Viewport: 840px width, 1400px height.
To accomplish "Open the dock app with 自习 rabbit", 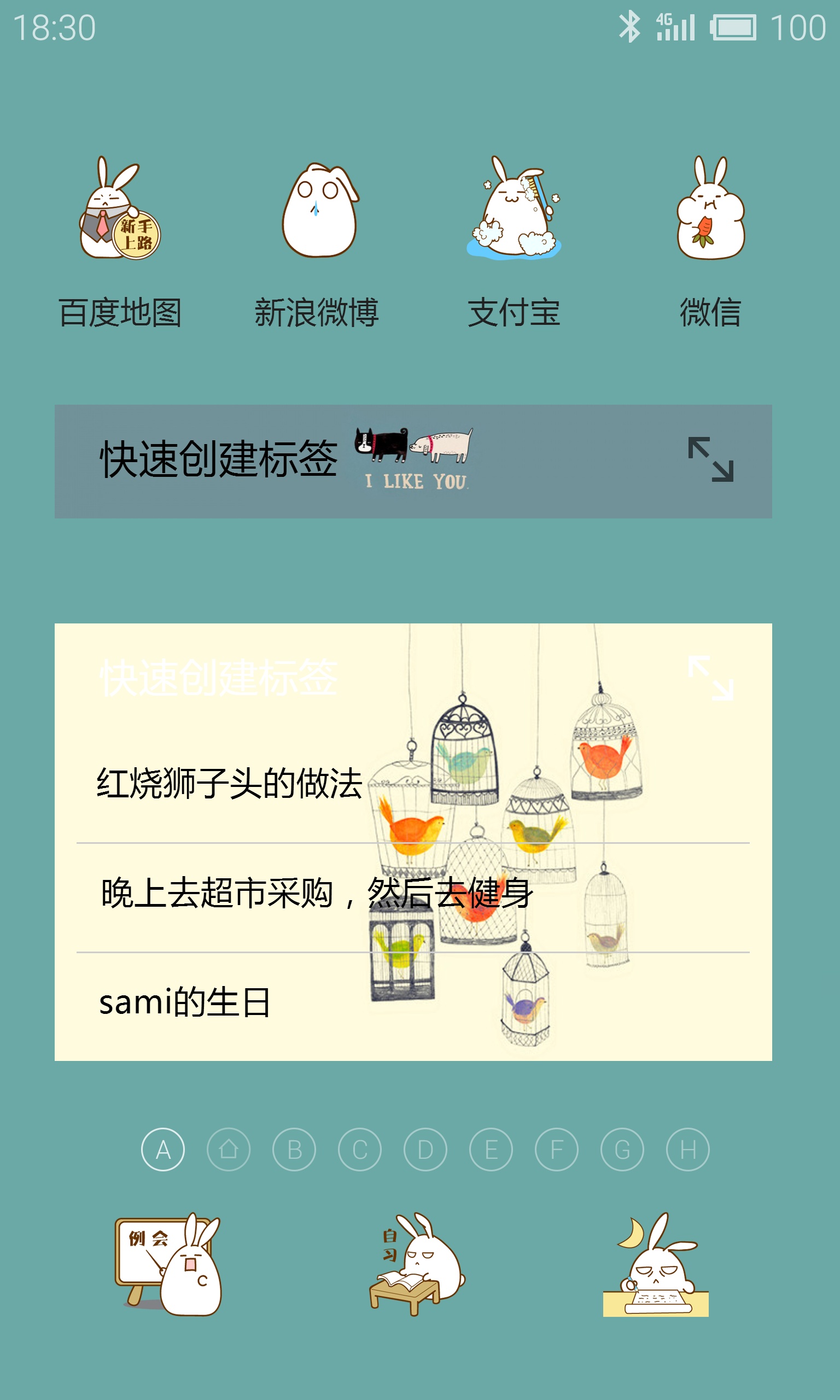I will [418, 1265].
